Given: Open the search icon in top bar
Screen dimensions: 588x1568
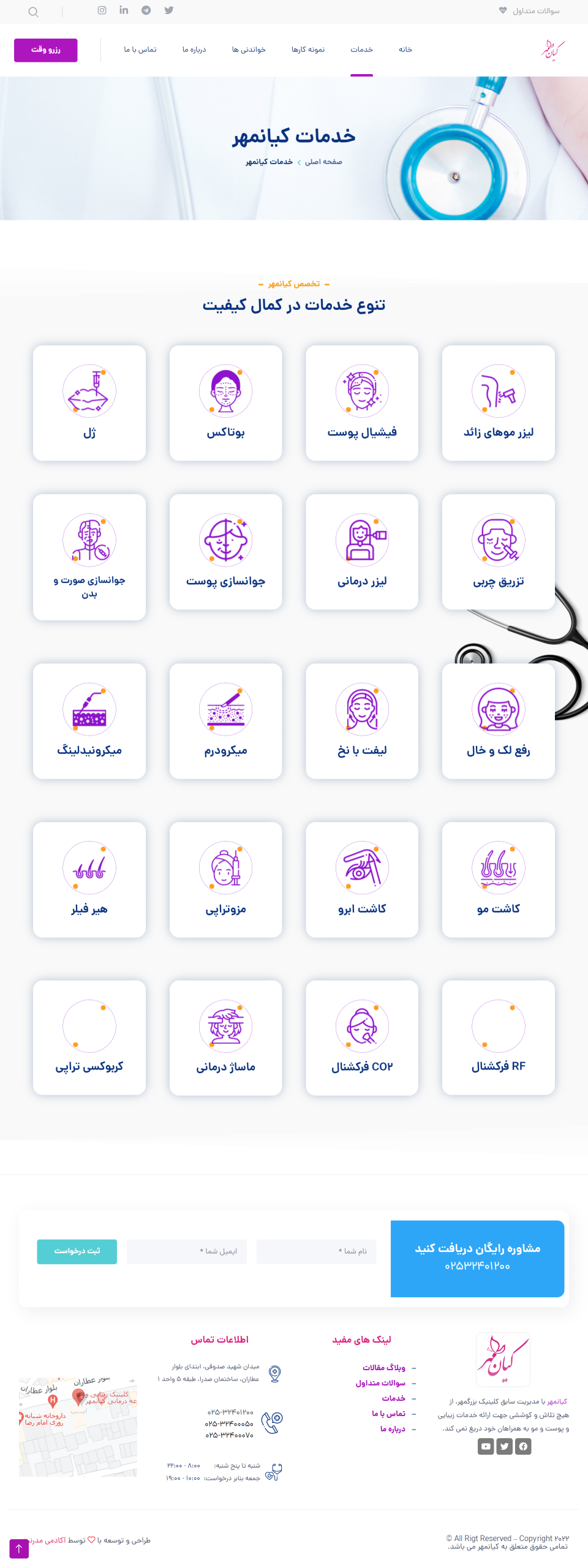Looking at the screenshot, I should [x=34, y=12].
